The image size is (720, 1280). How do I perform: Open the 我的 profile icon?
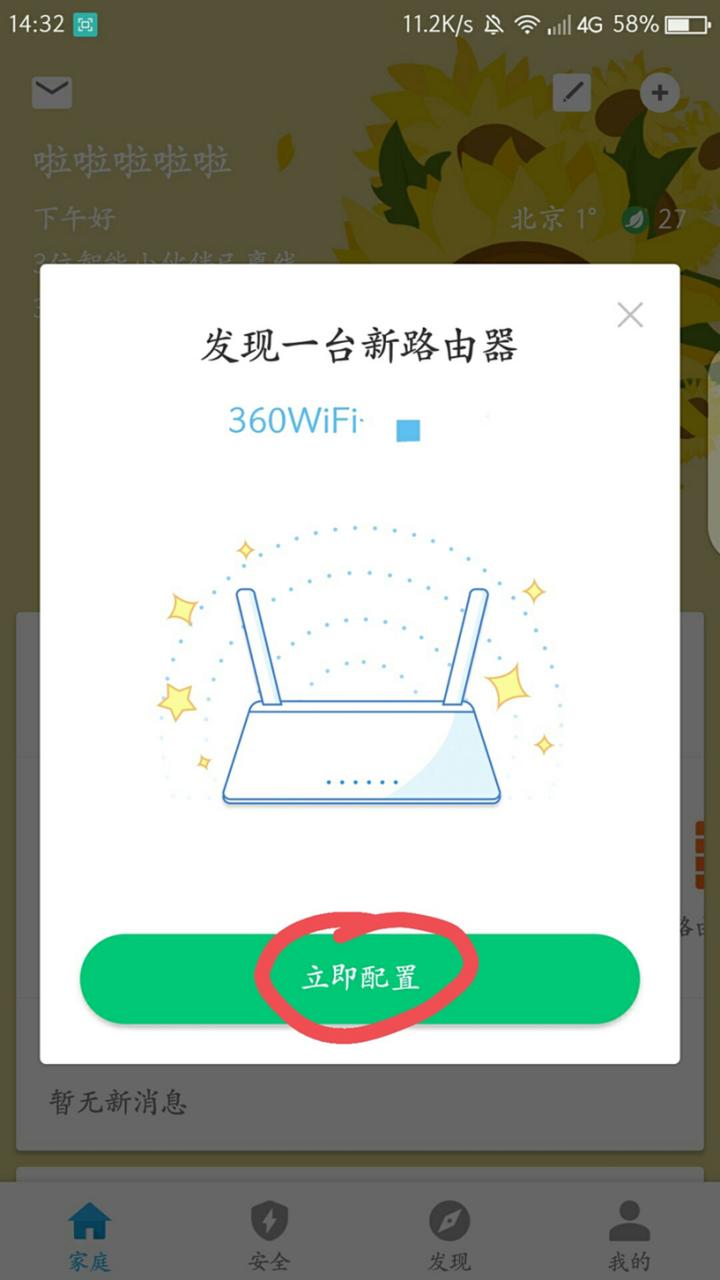(630, 1222)
